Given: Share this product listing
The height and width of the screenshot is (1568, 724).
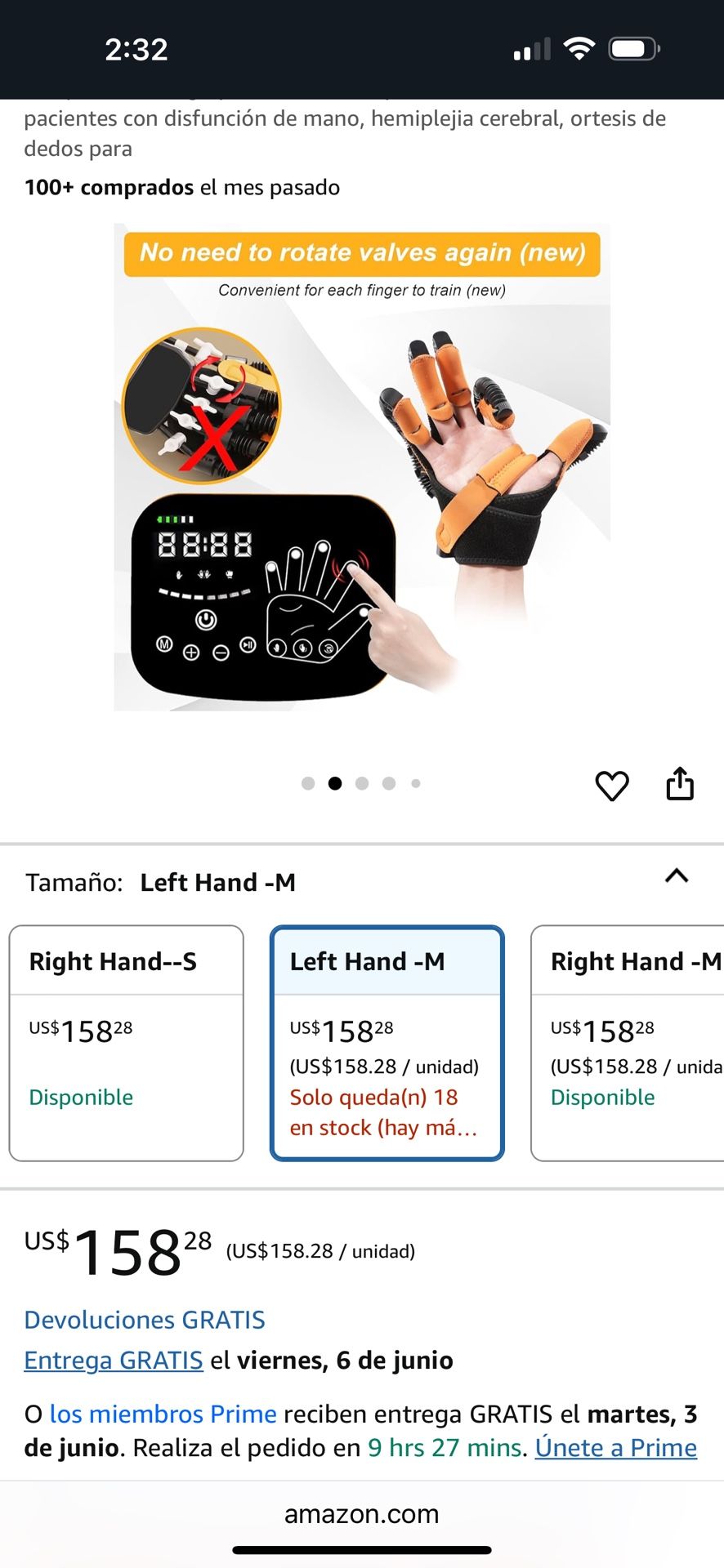Looking at the screenshot, I should click(x=680, y=784).
